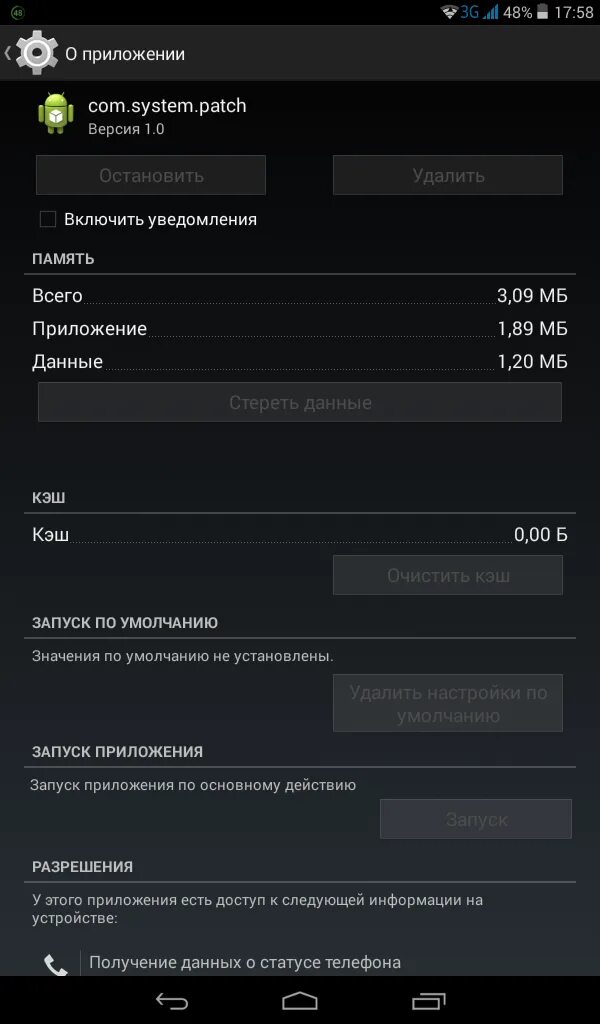The image size is (600, 1024).
Task: Tap the Остановить button
Action: (151, 175)
